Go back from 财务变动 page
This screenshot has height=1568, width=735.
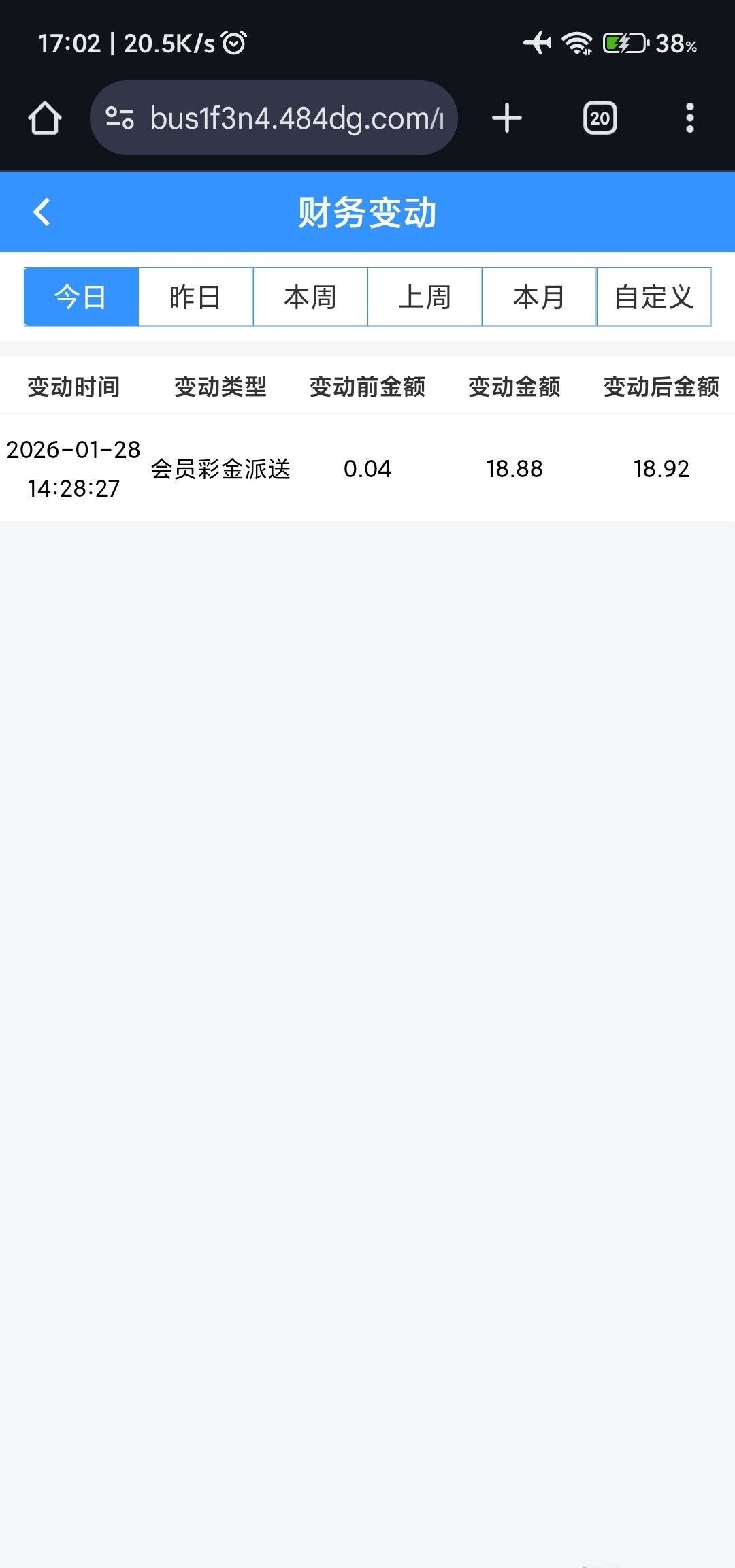pyautogui.click(x=42, y=212)
